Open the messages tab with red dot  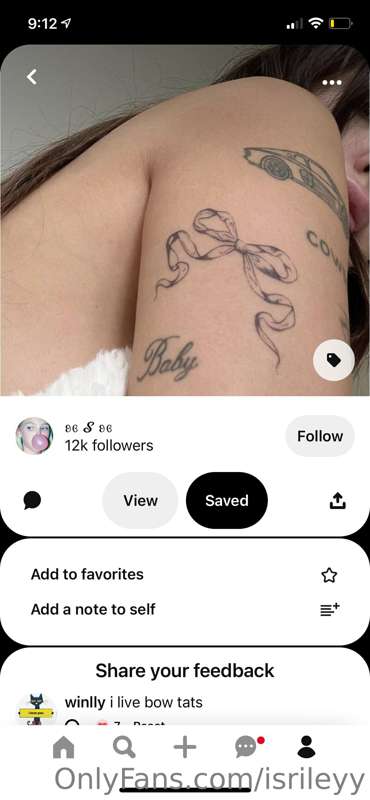click(x=247, y=748)
